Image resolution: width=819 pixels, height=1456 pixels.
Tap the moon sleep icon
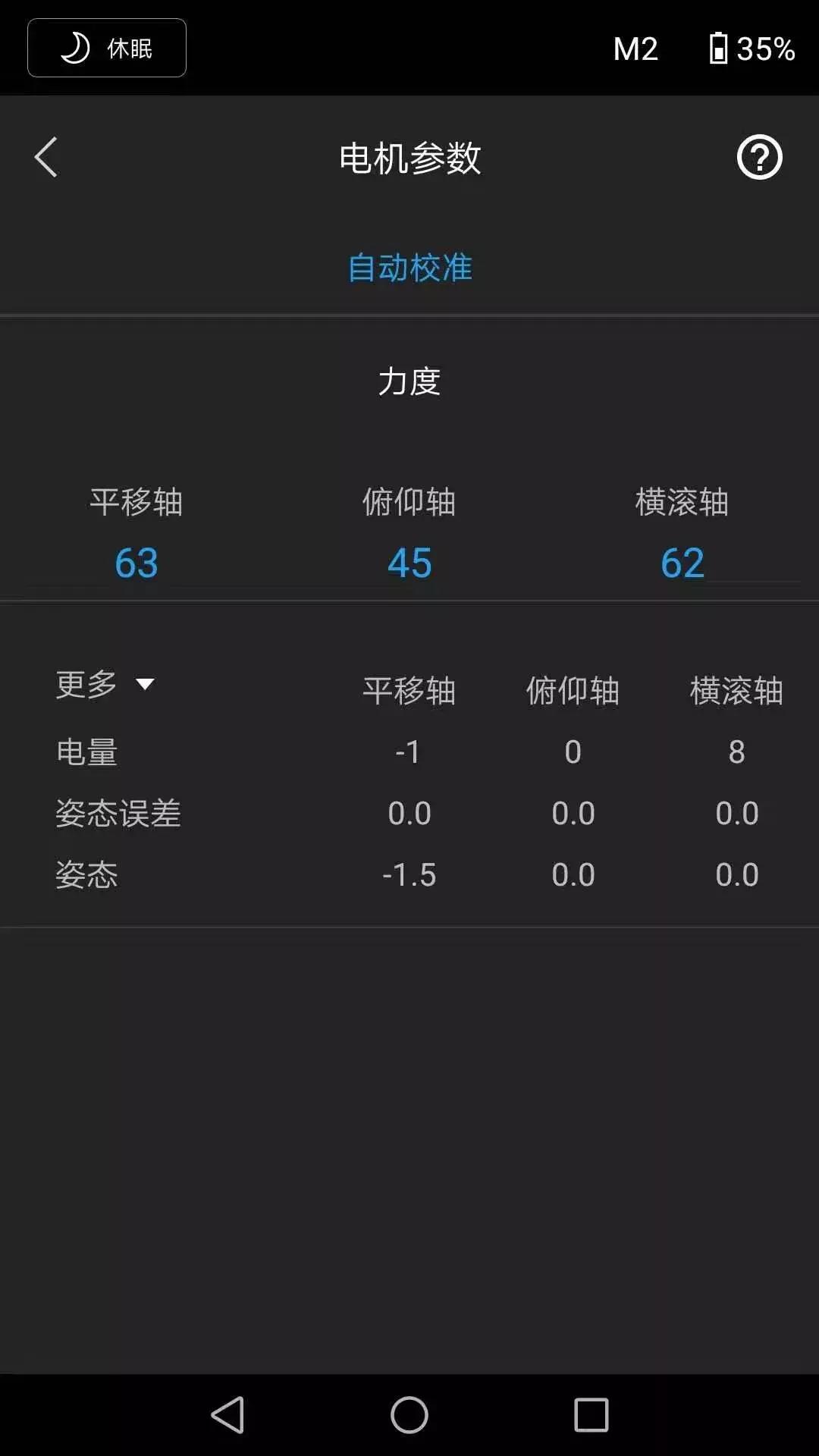pos(73,47)
